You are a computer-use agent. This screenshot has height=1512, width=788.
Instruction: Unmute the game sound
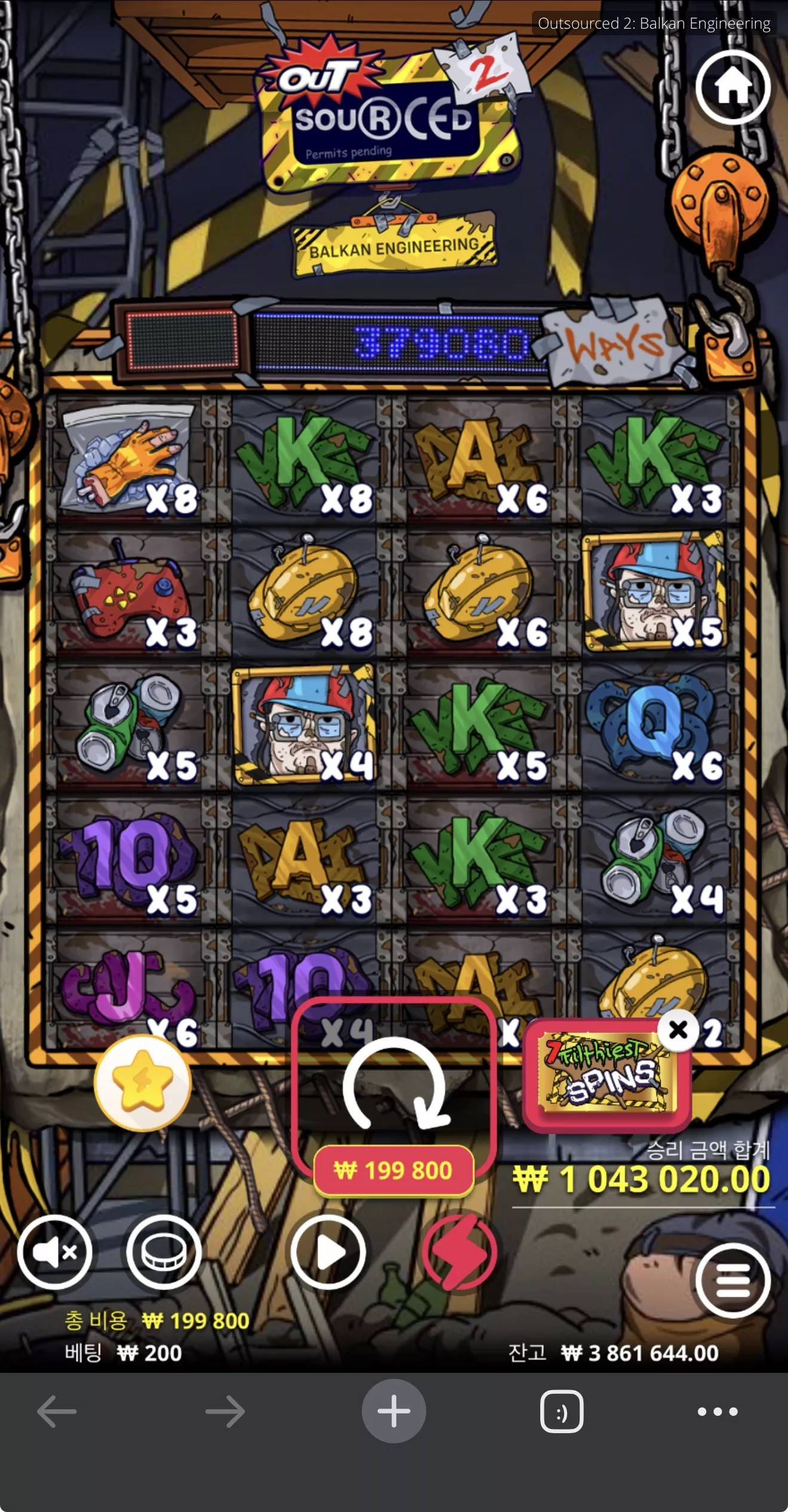click(55, 1252)
